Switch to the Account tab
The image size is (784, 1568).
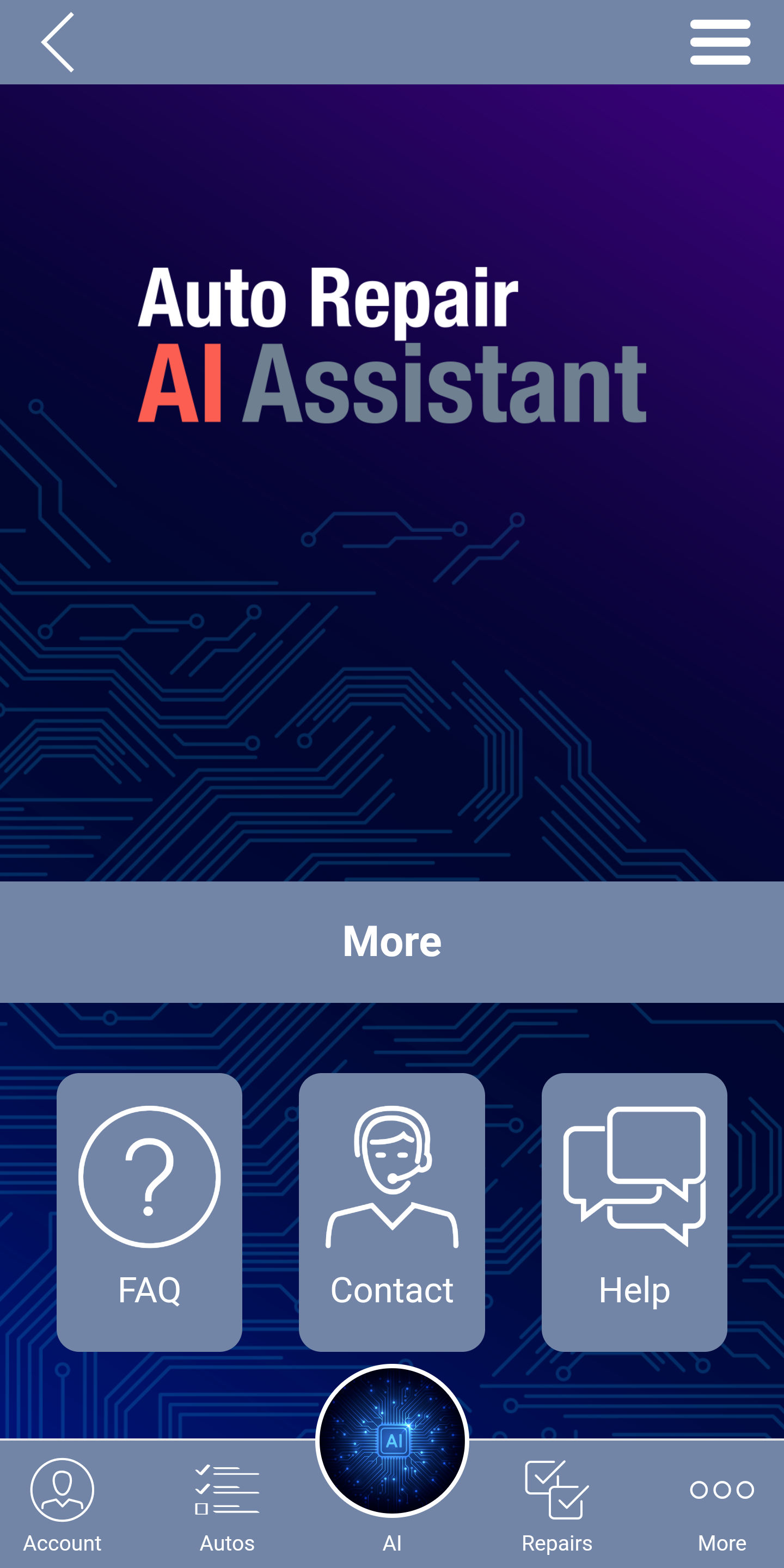[x=62, y=1505]
